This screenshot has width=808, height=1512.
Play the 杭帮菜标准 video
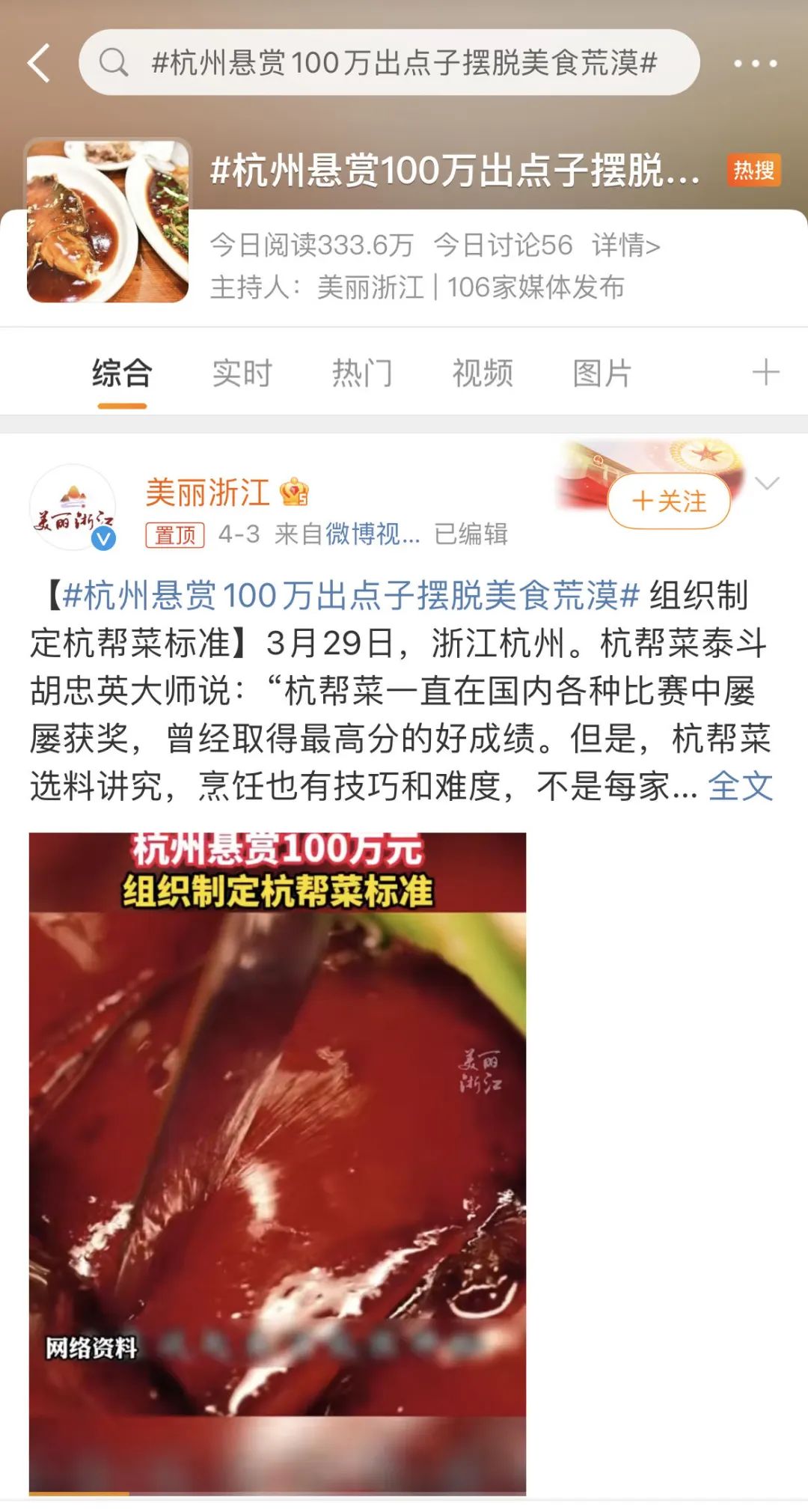coord(278,1164)
